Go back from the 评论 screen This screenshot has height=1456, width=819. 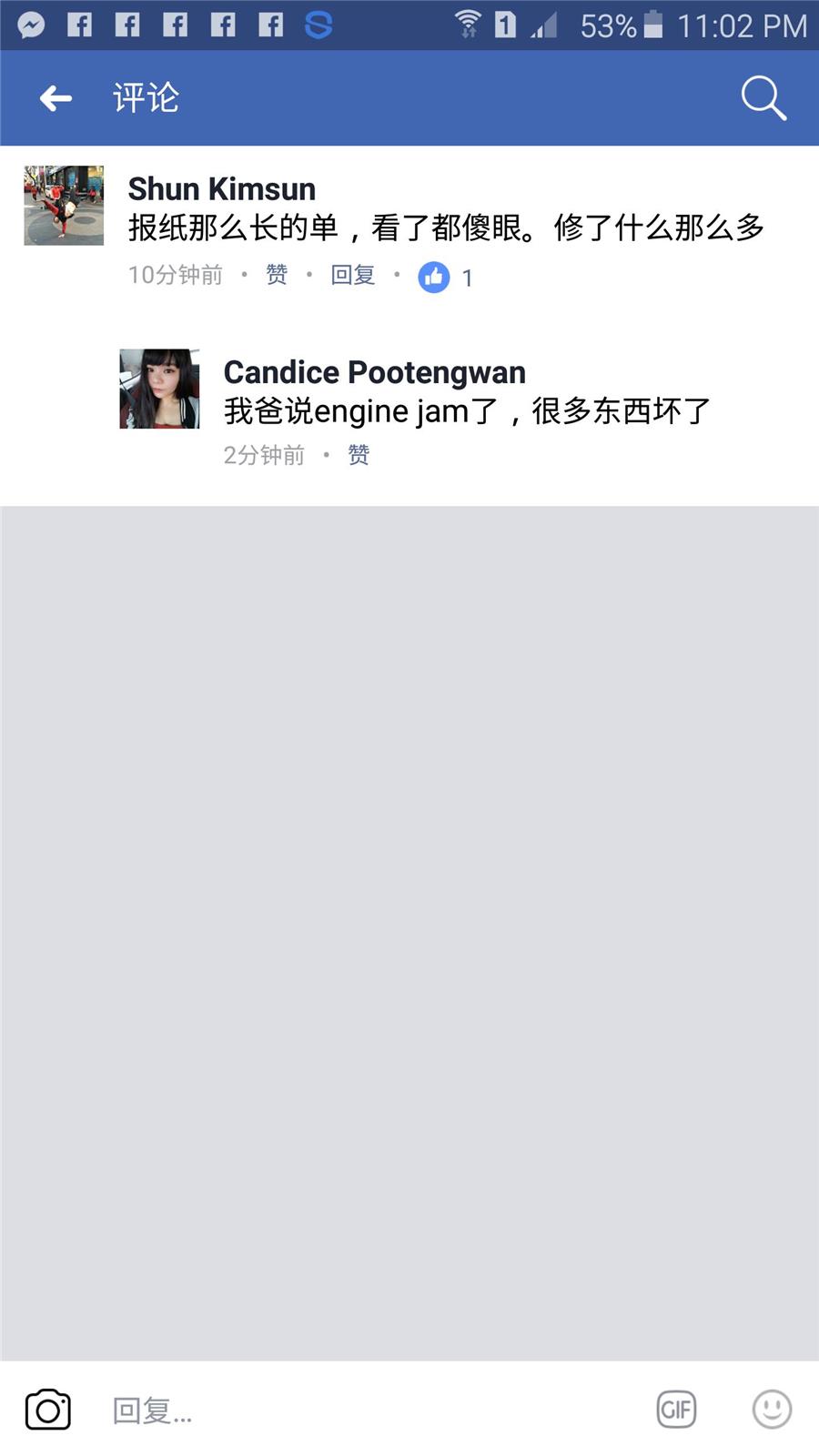point(56,98)
